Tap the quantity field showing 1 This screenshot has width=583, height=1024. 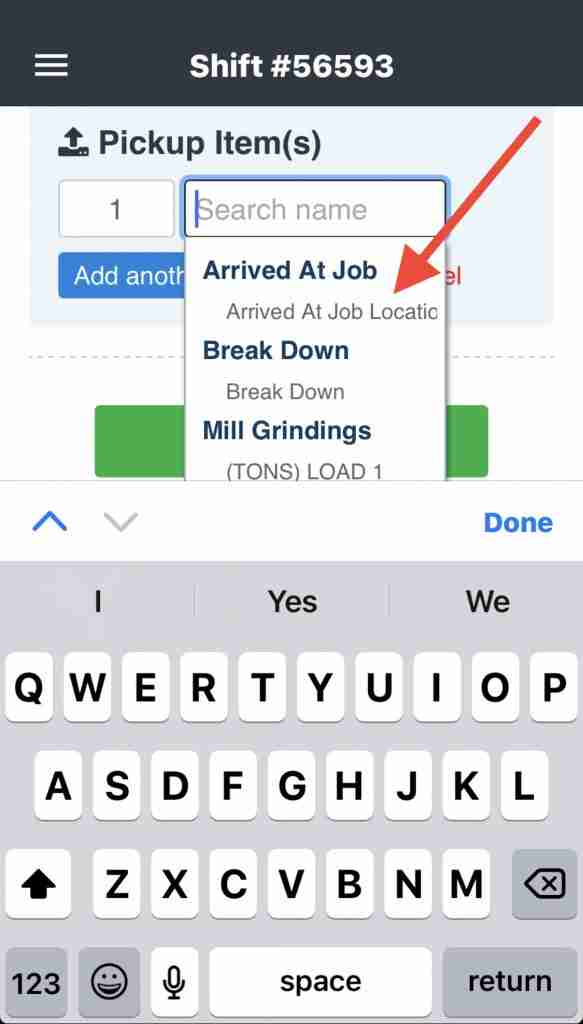point(116,209)
